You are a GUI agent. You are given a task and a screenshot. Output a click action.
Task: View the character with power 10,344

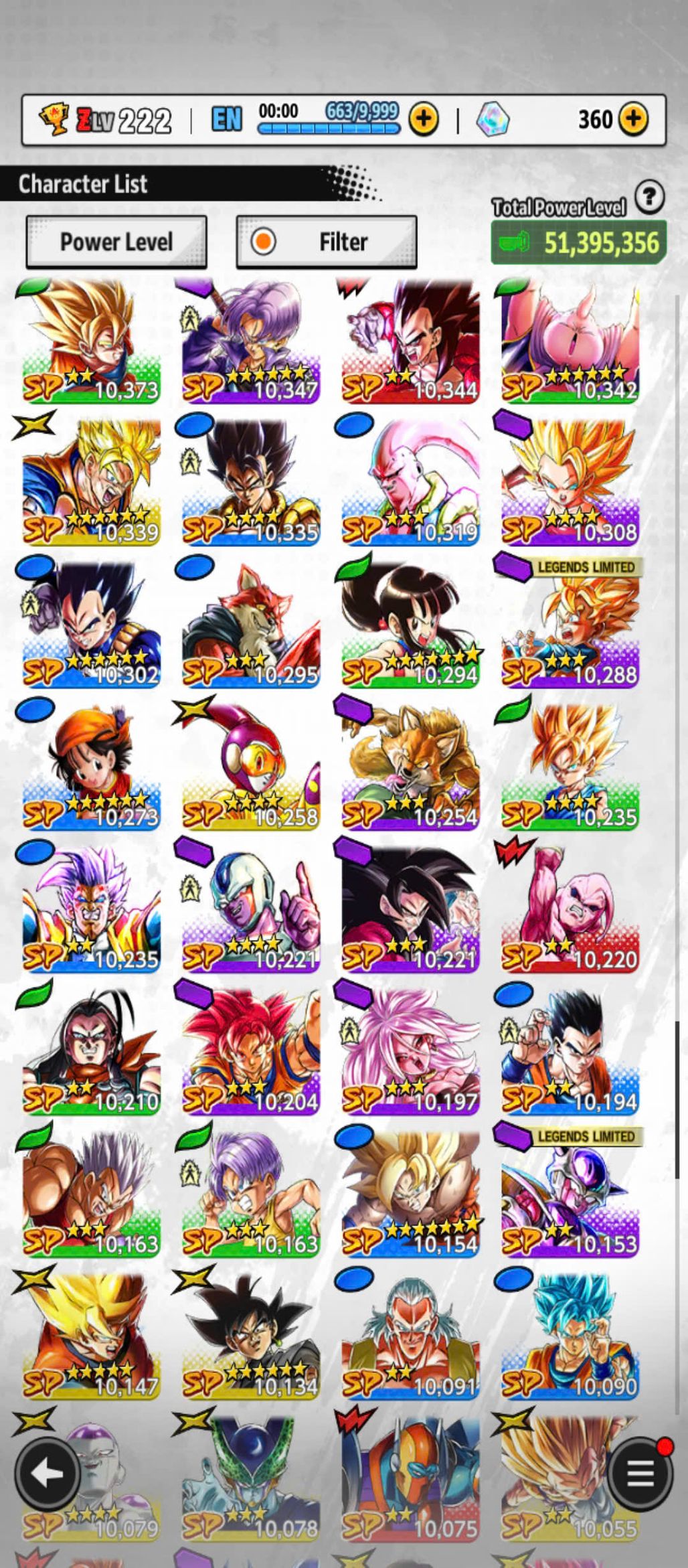(x=410, y=341)
